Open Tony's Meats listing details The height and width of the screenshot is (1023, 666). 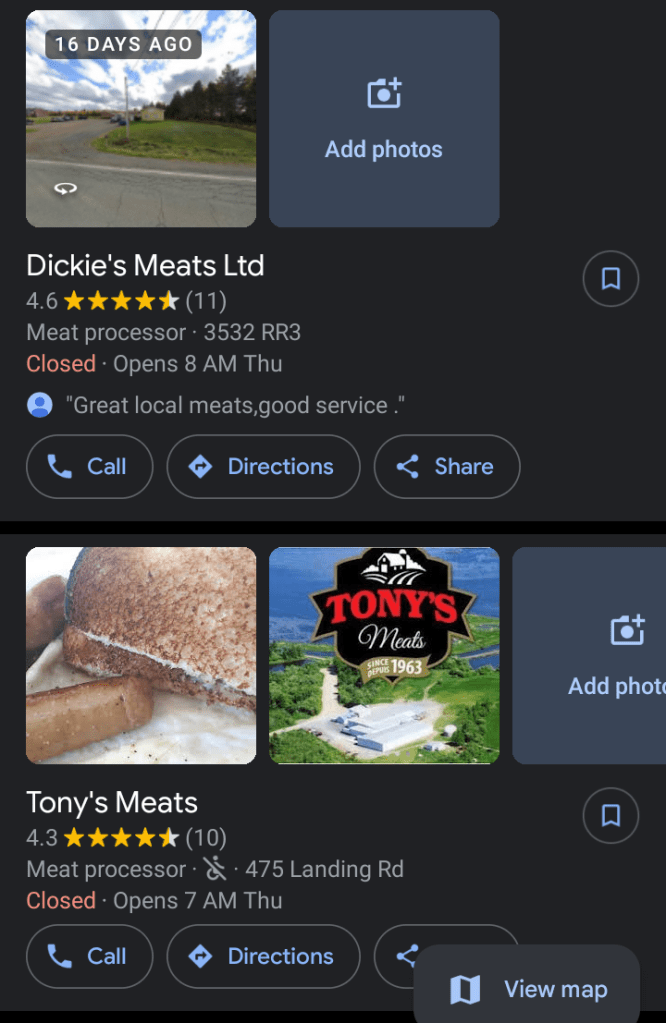(112, 803)
